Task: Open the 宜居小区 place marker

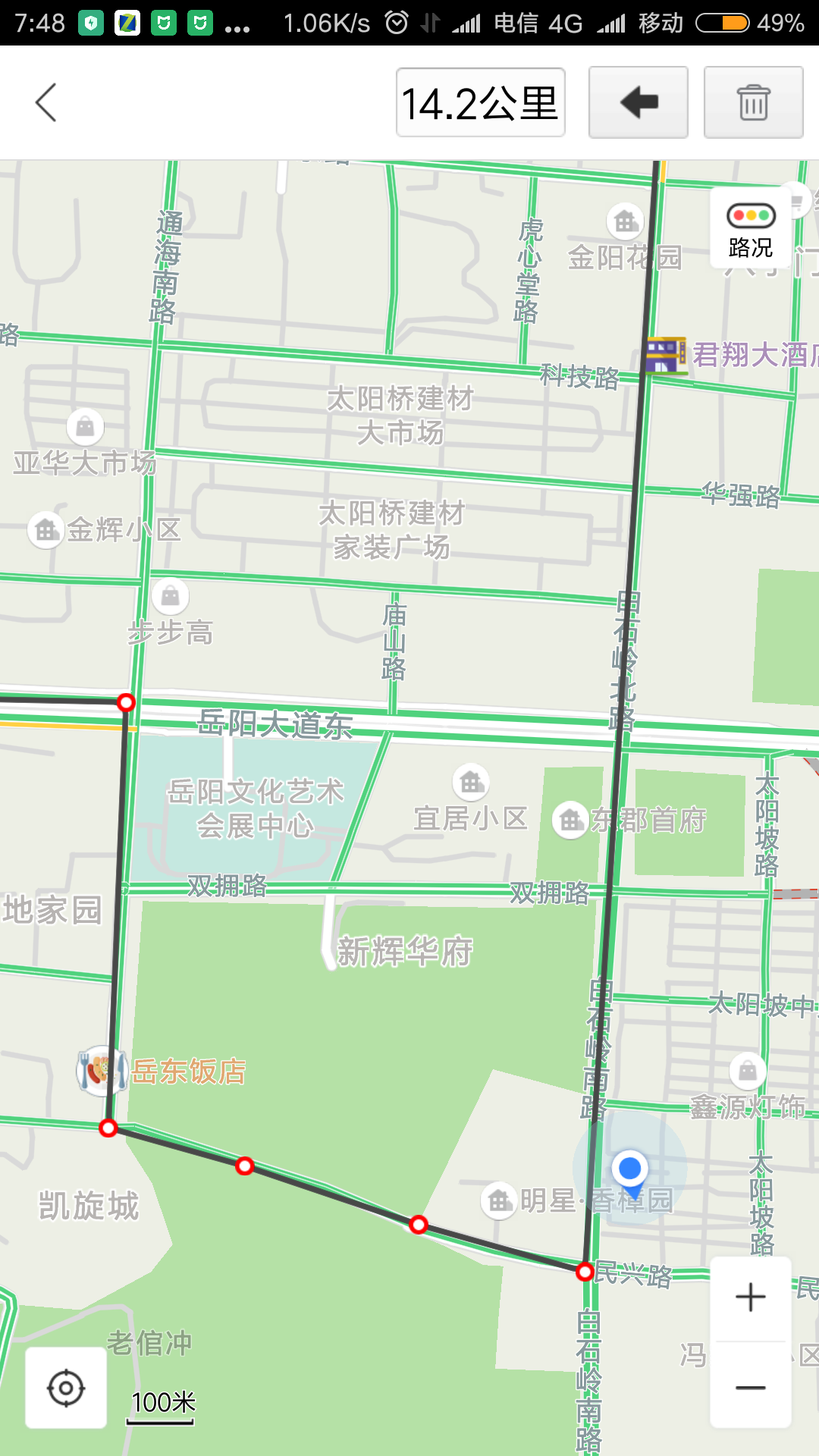Action: [x=471, y=782]
